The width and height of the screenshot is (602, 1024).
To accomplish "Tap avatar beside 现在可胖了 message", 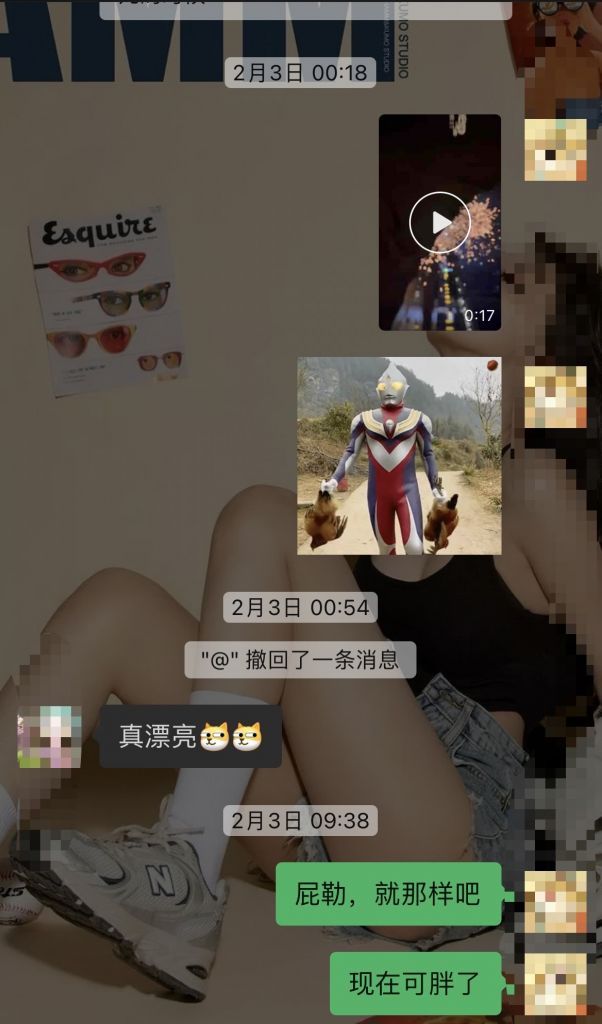I will (x=556, y=983).
